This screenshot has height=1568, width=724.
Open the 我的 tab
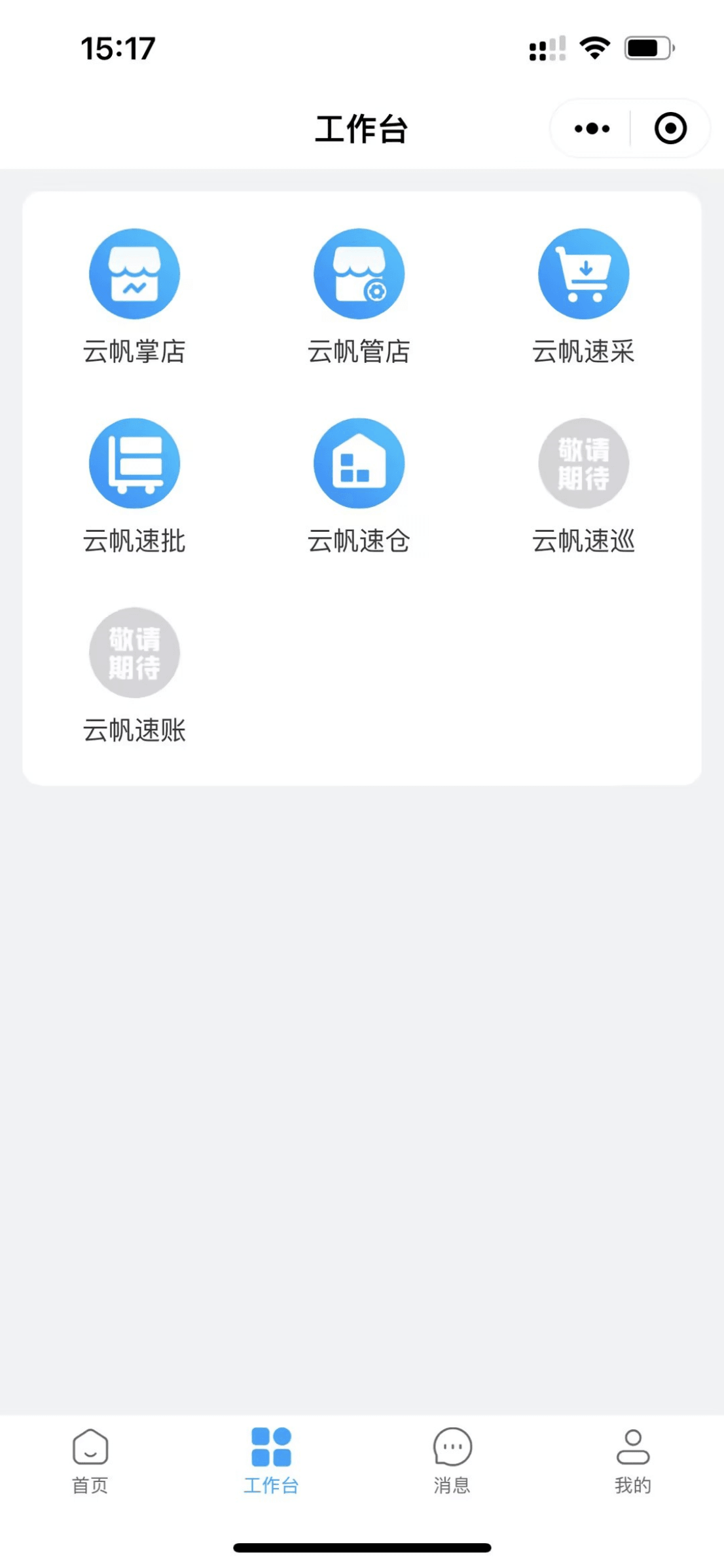pos(633,1461)
